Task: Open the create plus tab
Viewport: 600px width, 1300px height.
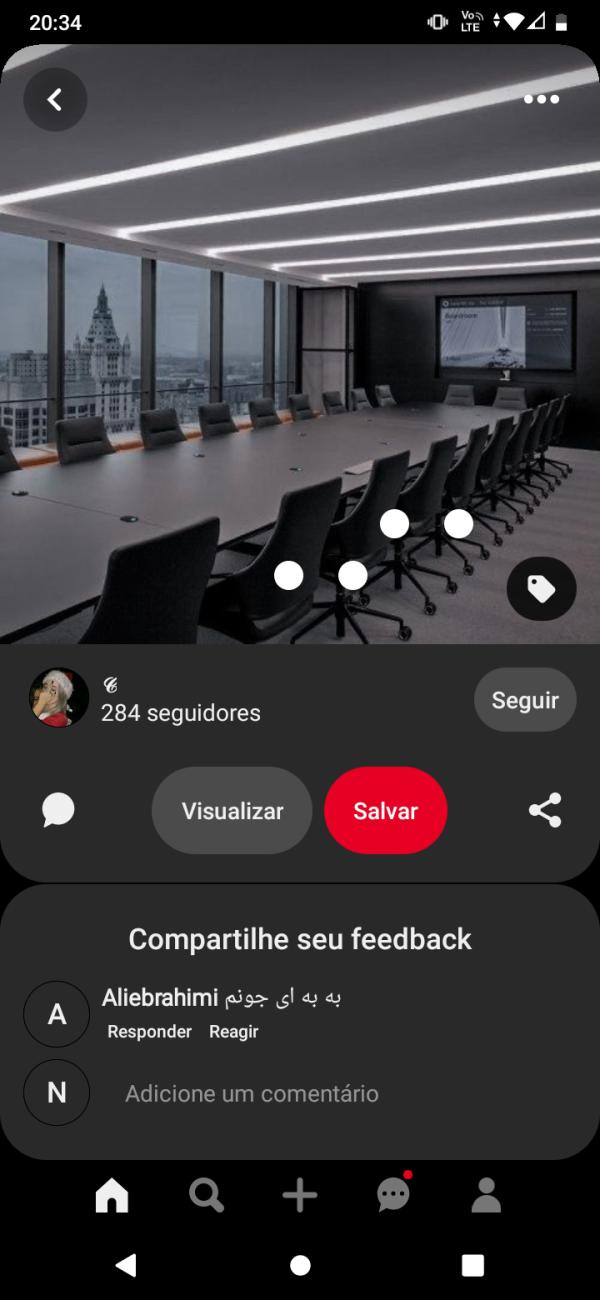Action: [300, 1195]
